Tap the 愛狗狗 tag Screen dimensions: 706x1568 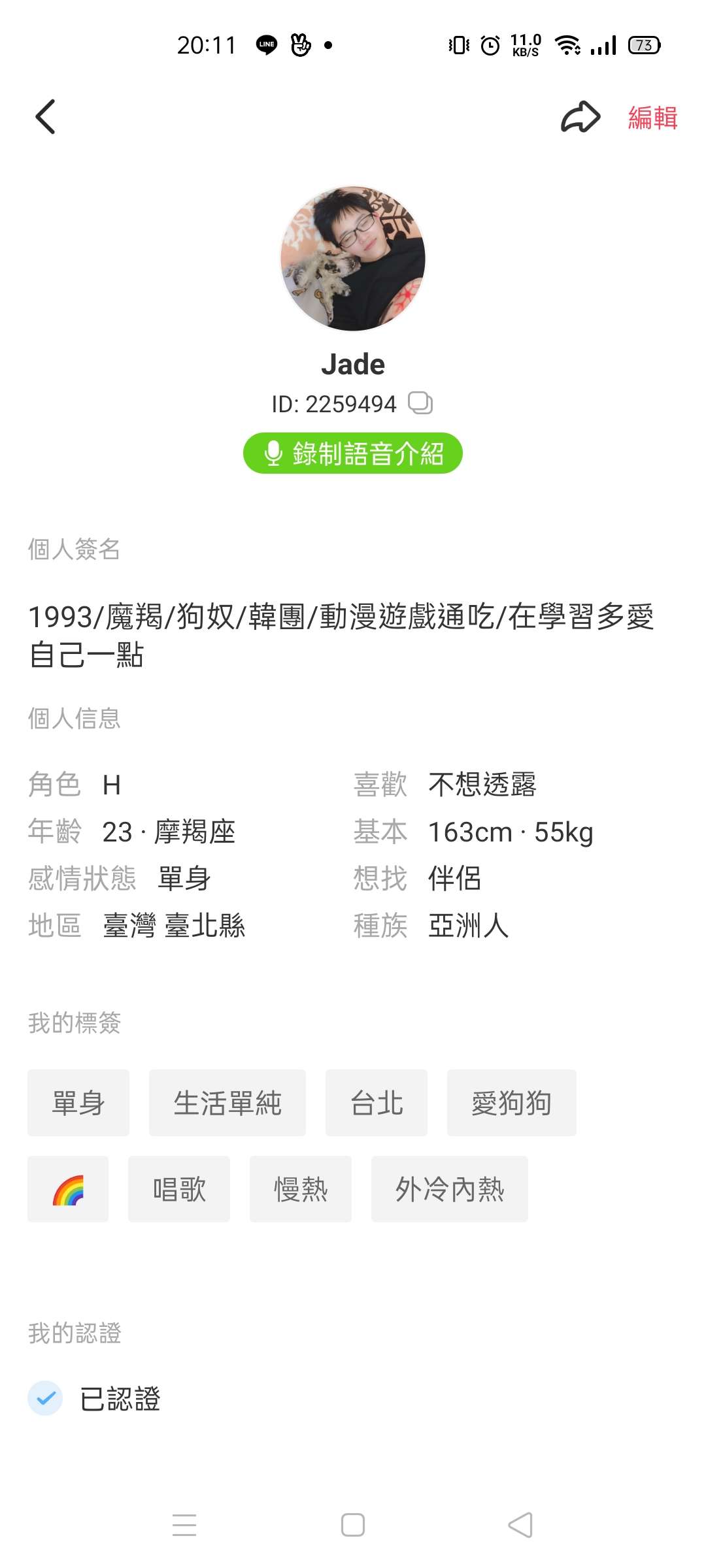[x=512, y=1103]
